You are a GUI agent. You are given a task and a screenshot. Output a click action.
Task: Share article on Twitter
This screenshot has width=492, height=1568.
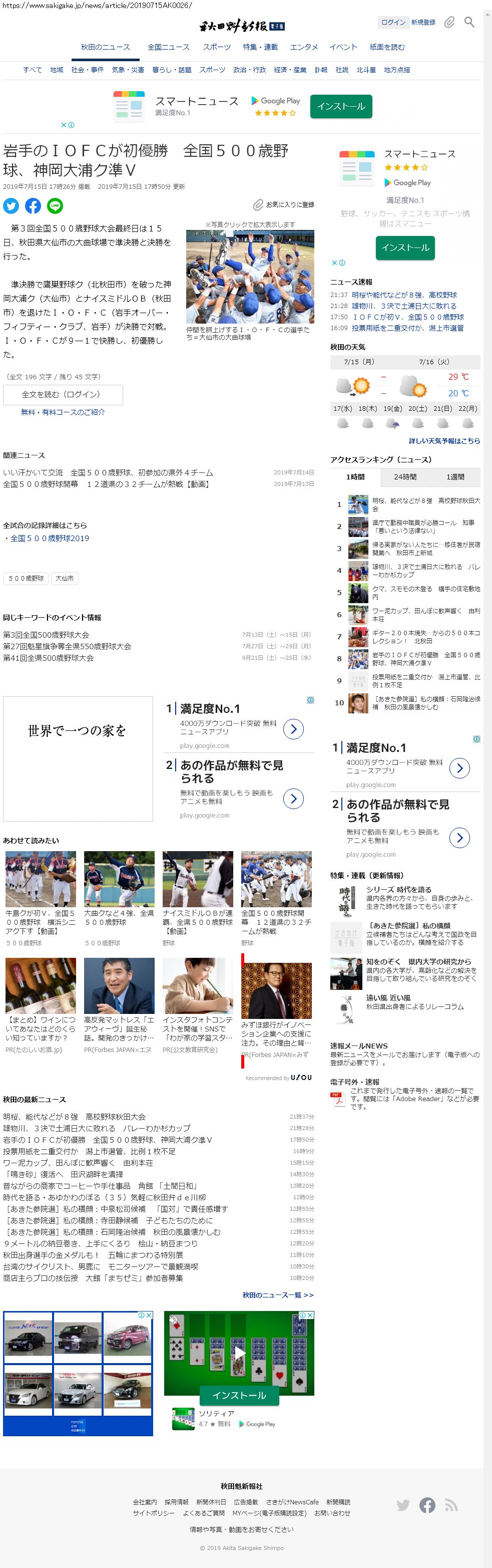click(x=11, y=206)
